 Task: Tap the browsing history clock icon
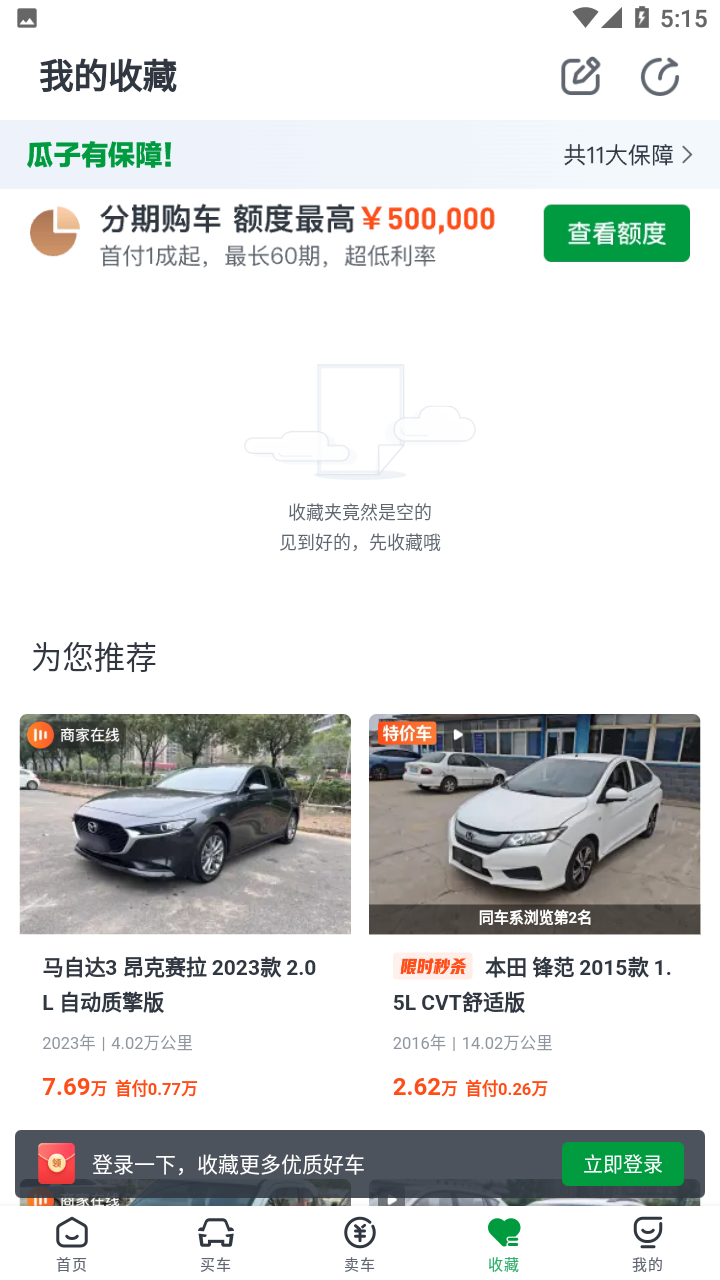point(660,77)
